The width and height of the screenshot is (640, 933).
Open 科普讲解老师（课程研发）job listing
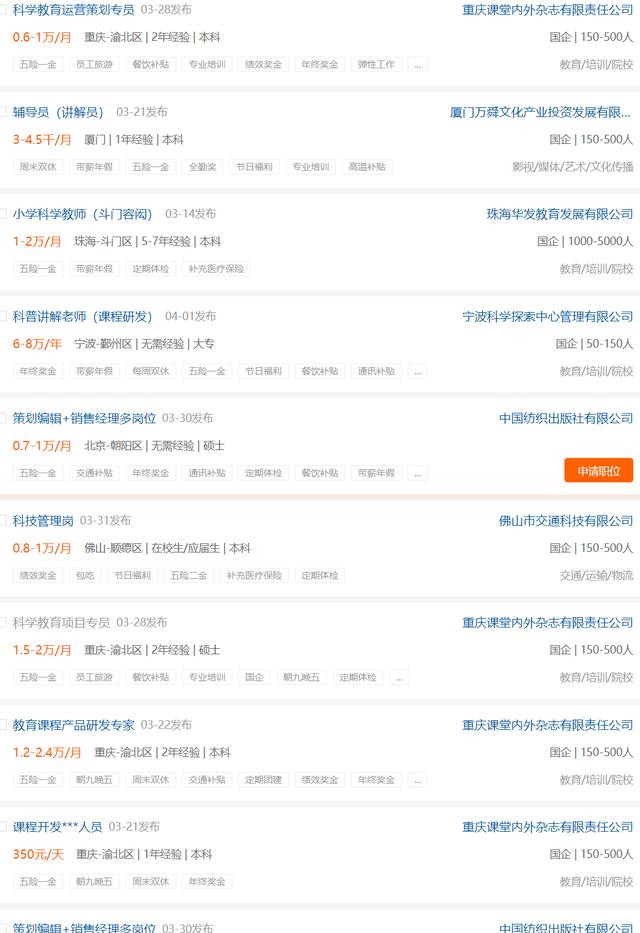82,317
